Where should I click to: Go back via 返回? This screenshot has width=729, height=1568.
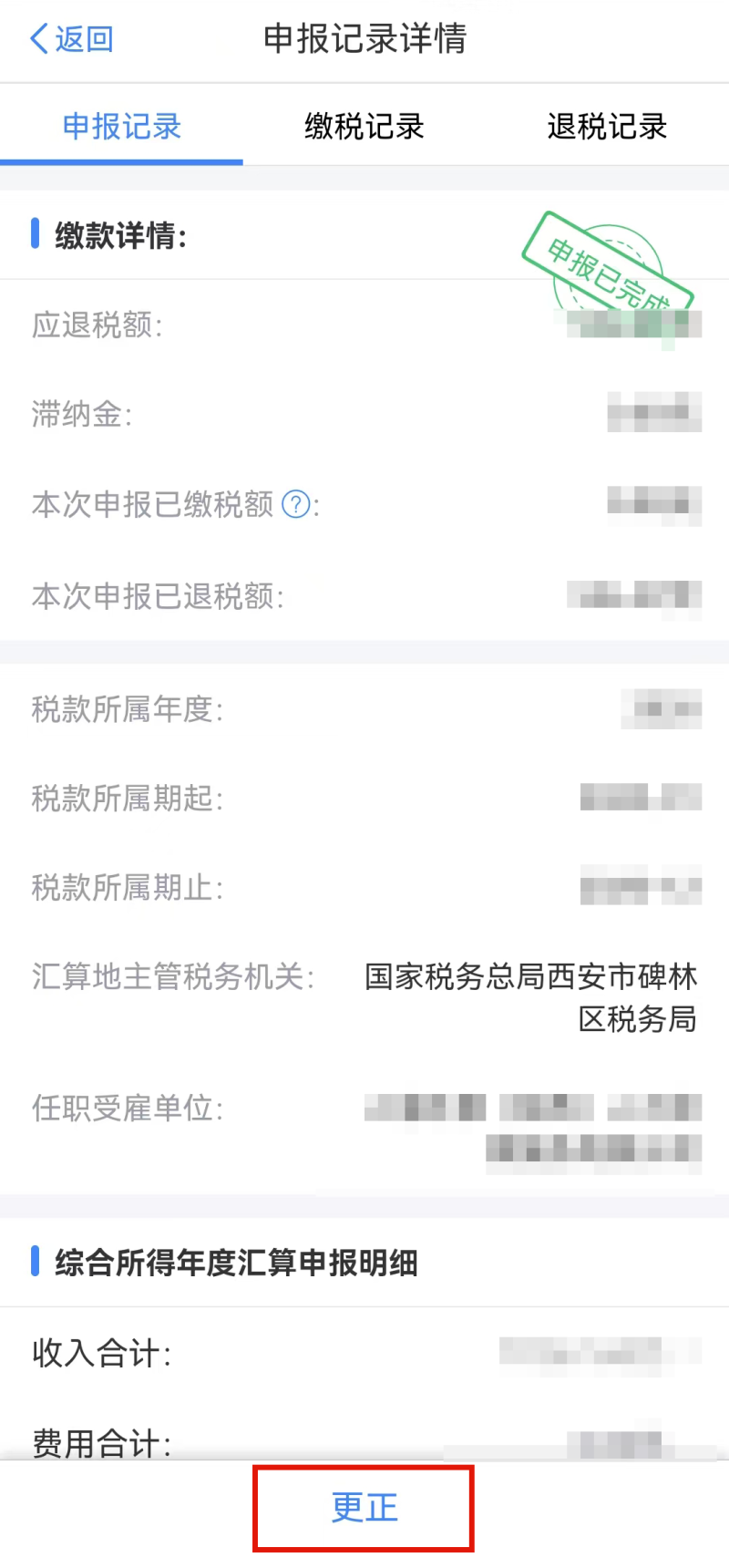point(72,39)
